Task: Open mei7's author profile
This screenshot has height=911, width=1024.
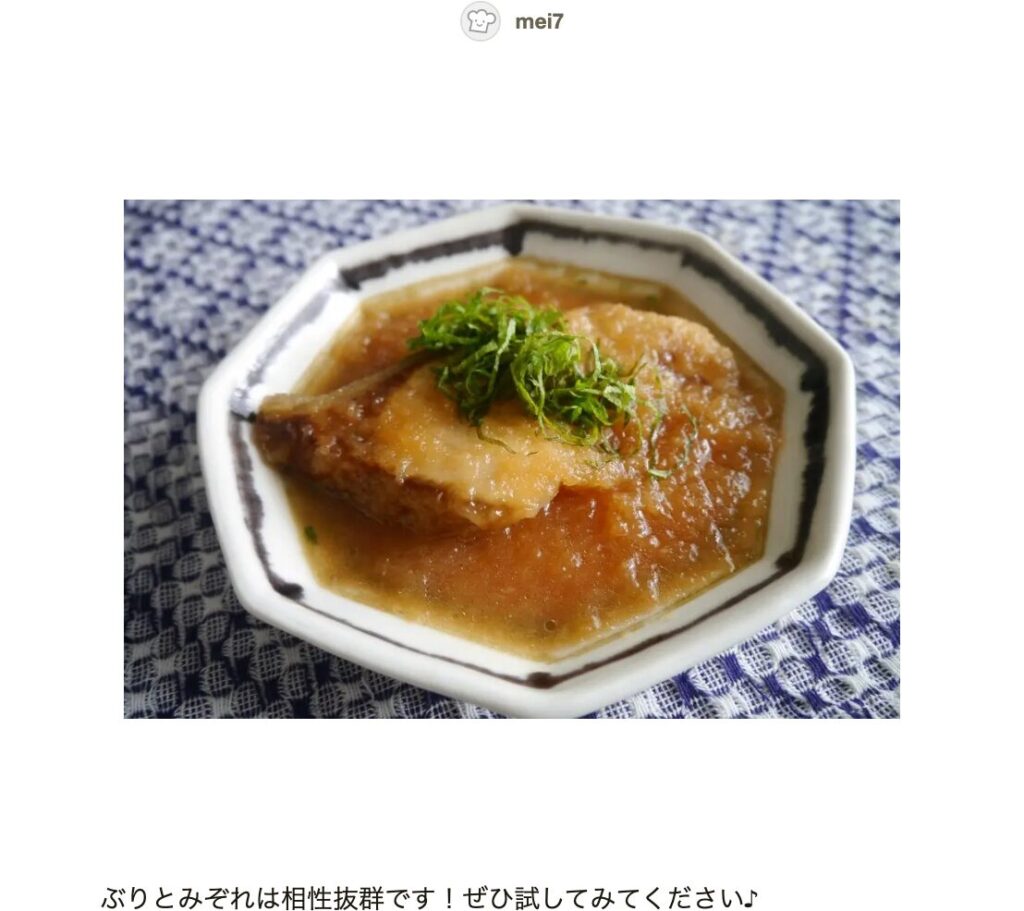Action: (537, 22)
